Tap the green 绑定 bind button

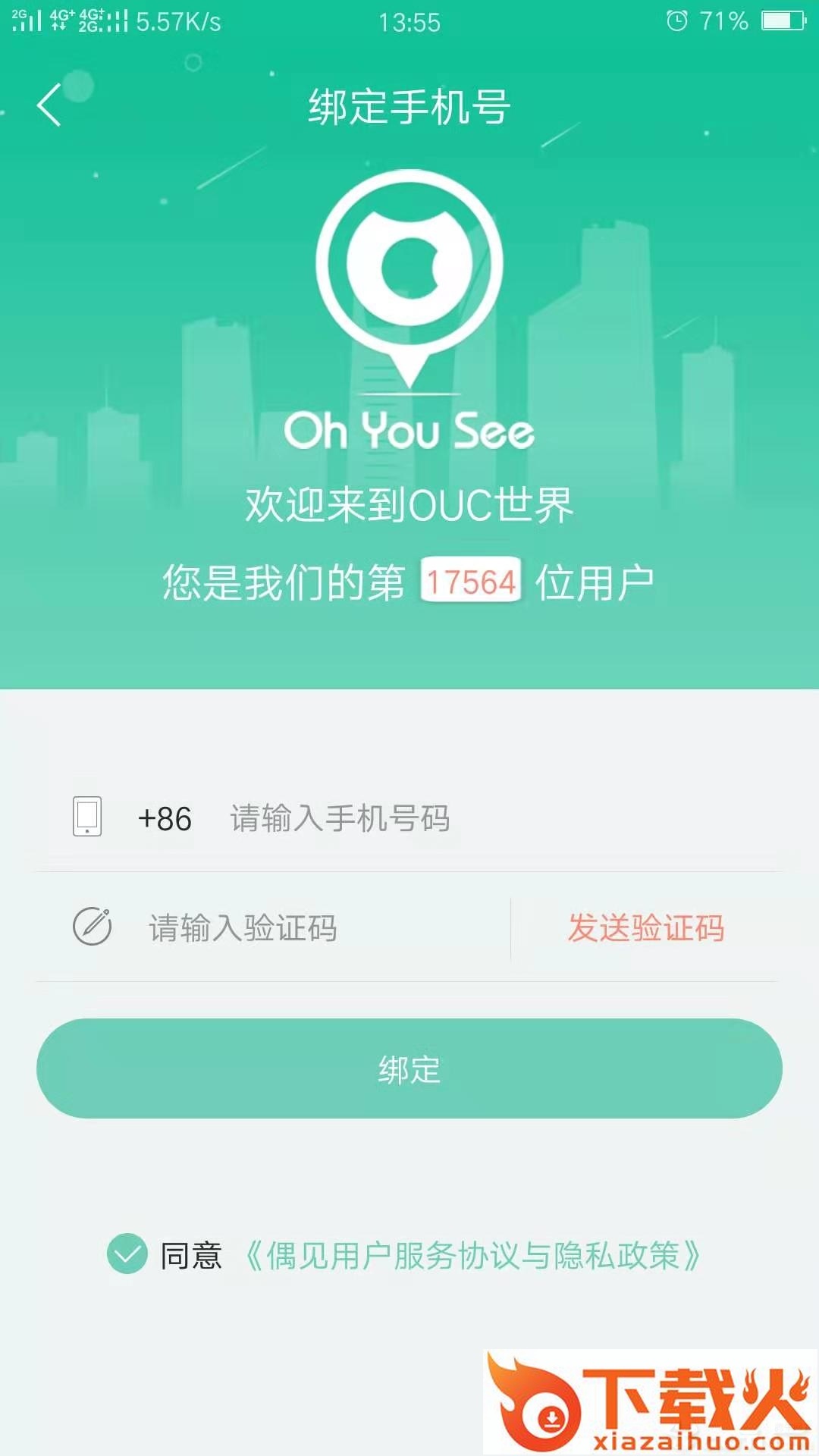pos(409,1068)
